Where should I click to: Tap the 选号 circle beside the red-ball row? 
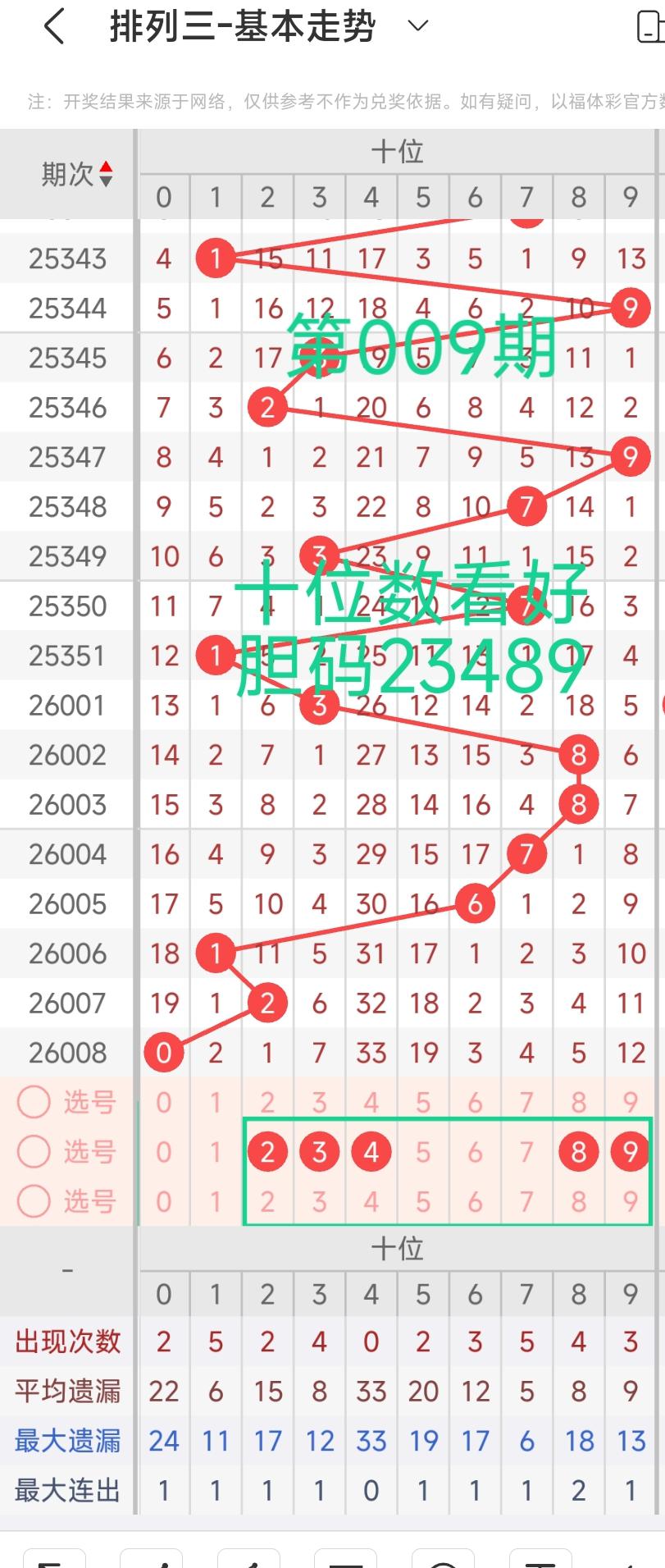click(x=34, y=1152)
